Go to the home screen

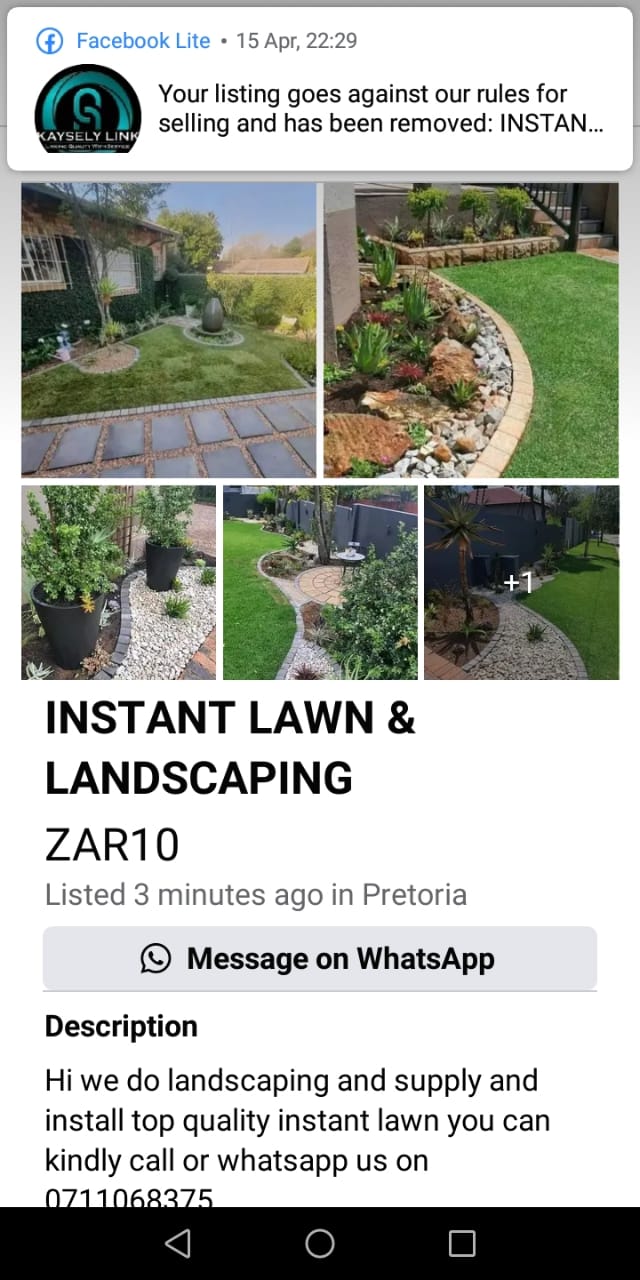(320, 1243)
